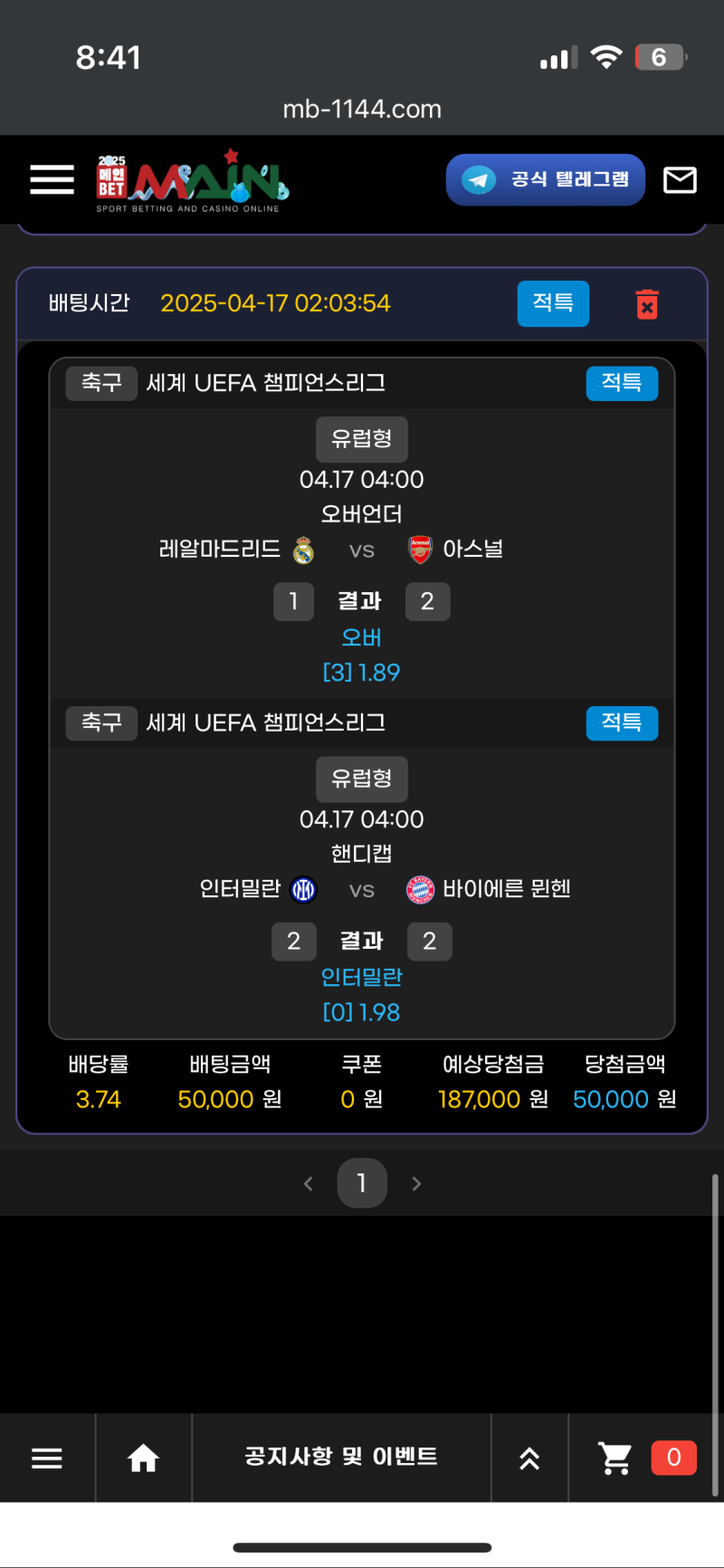Open the messages envelope icon

[x=680, y=180]
